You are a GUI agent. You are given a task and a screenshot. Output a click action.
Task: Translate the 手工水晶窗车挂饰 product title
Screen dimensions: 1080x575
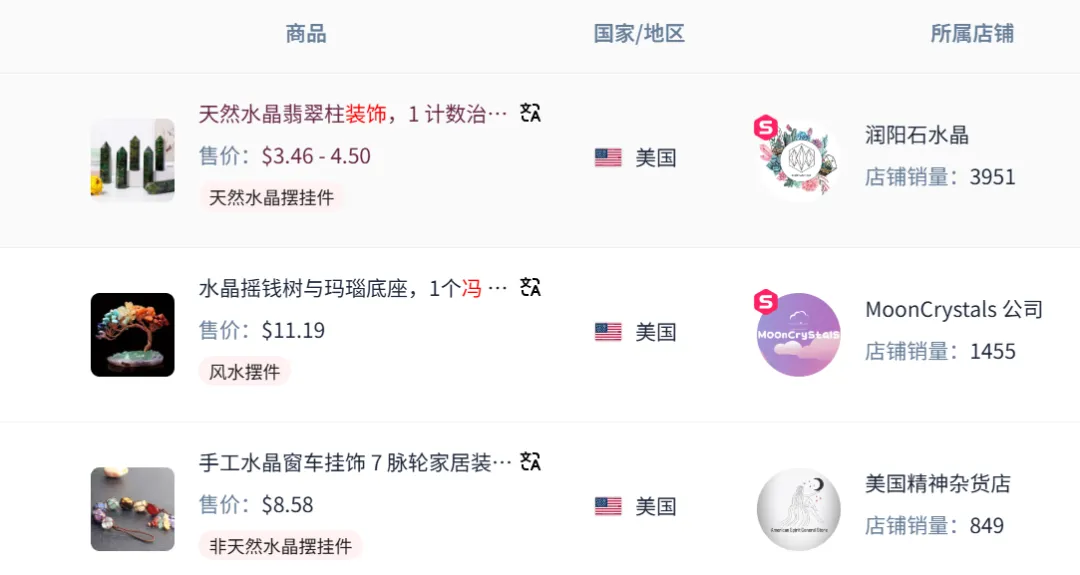click(x=530, y=463)
